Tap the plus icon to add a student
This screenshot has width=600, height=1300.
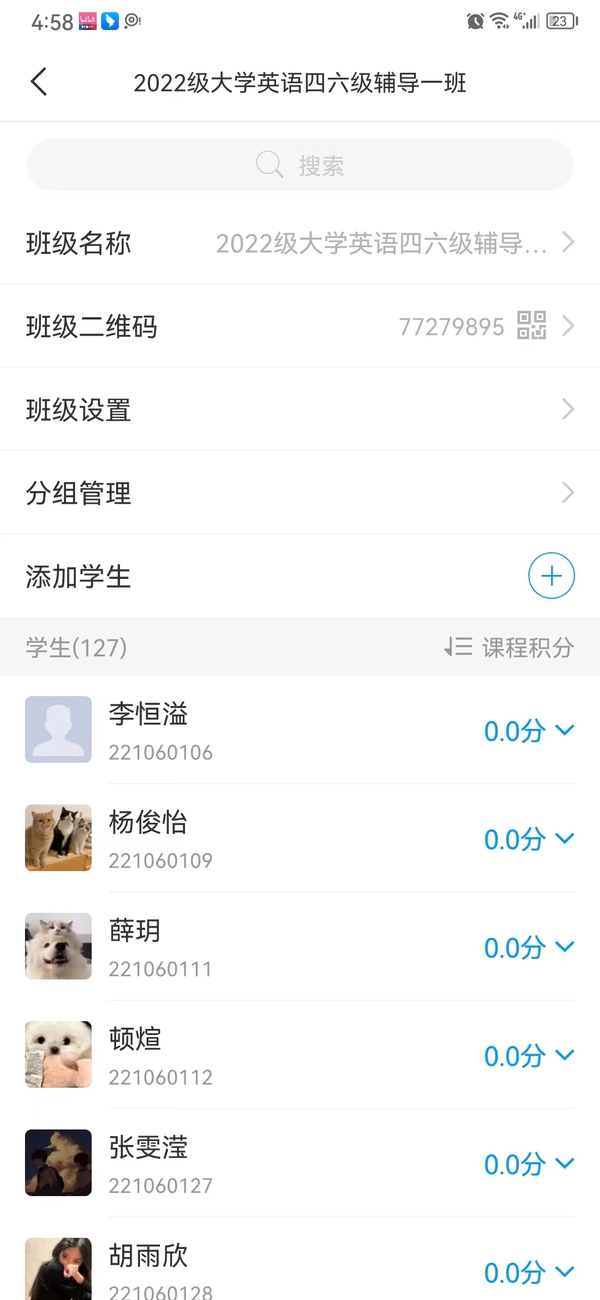551,576
